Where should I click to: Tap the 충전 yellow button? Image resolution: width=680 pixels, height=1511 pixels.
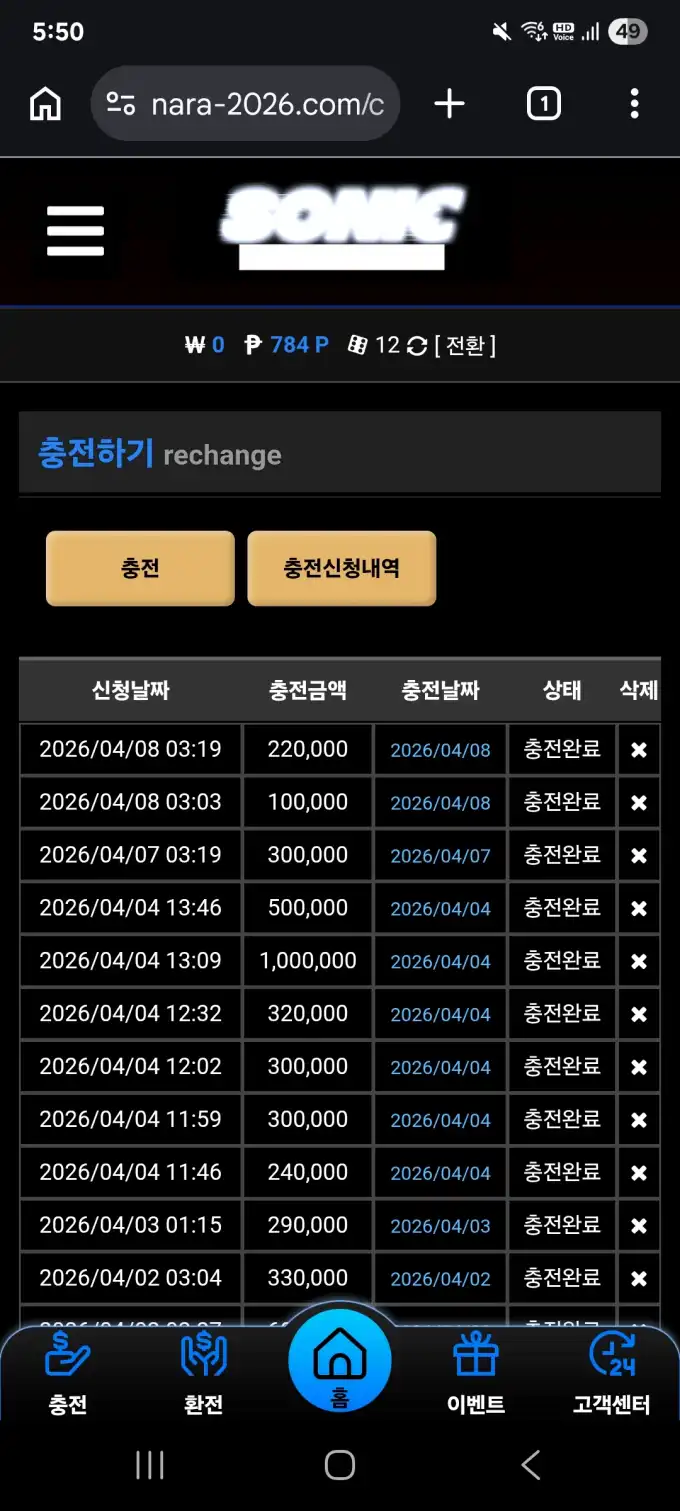point(140,568)
